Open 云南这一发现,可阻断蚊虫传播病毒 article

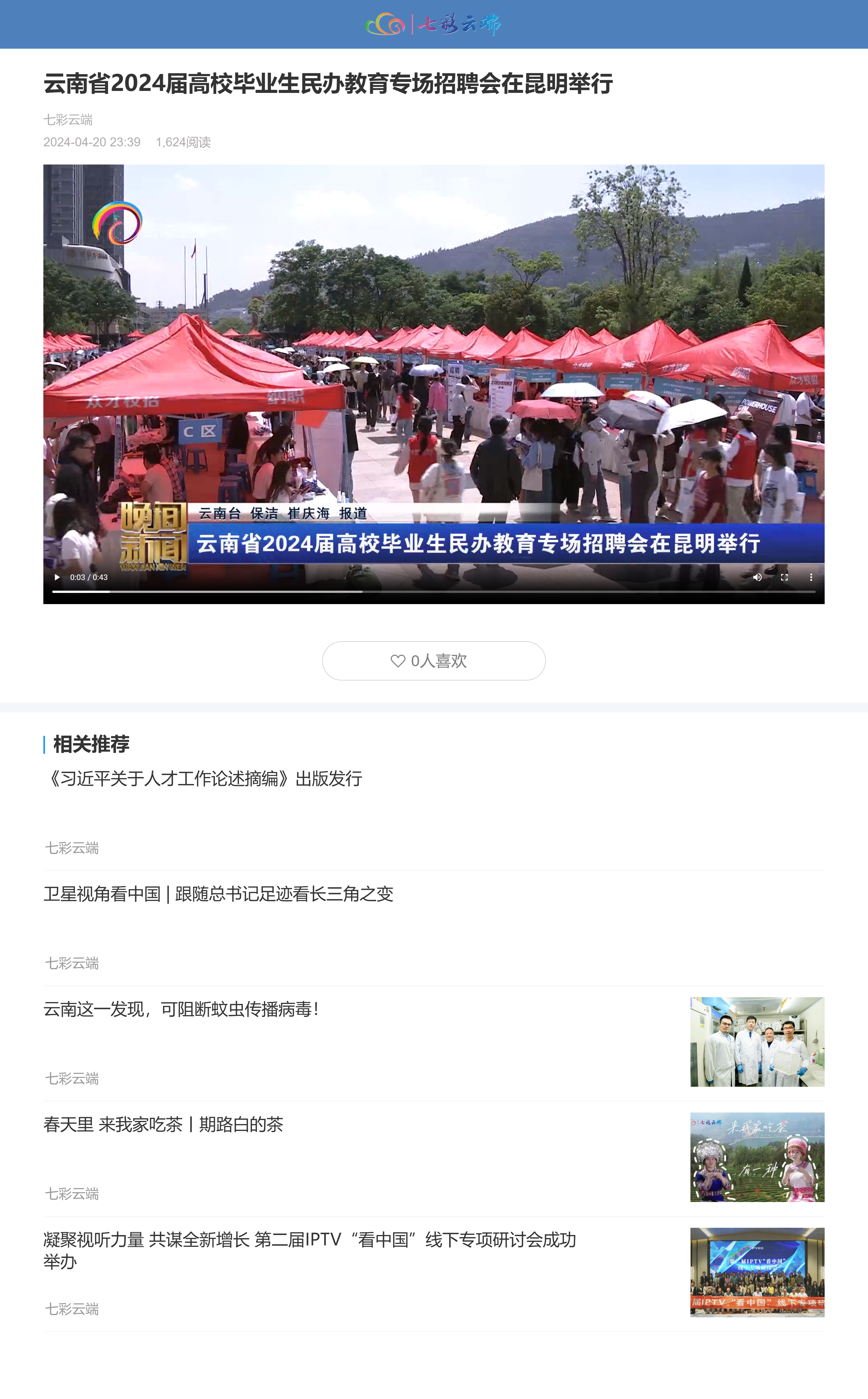coord(181,1009)
